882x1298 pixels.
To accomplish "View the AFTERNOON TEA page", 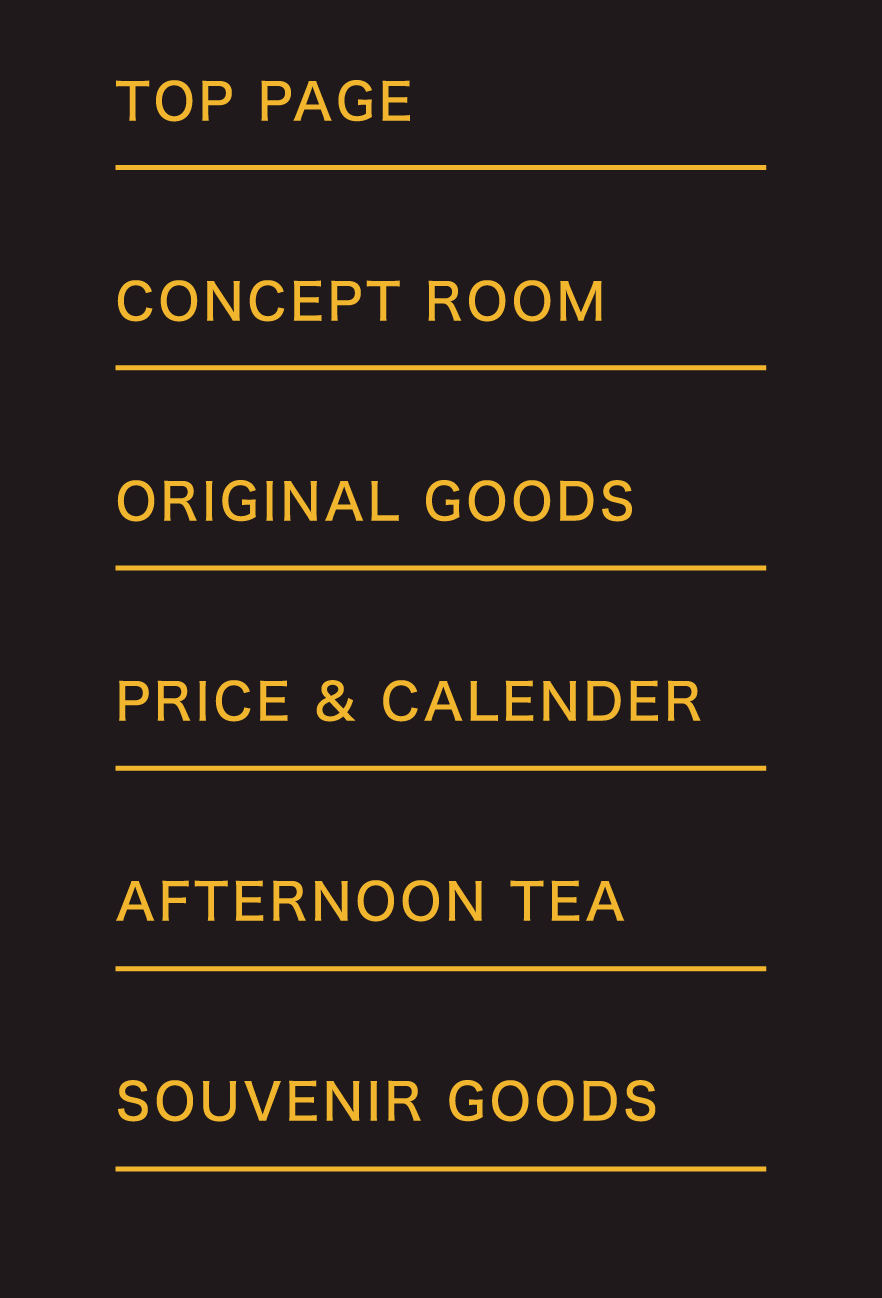I will click(x=371, y=902).
